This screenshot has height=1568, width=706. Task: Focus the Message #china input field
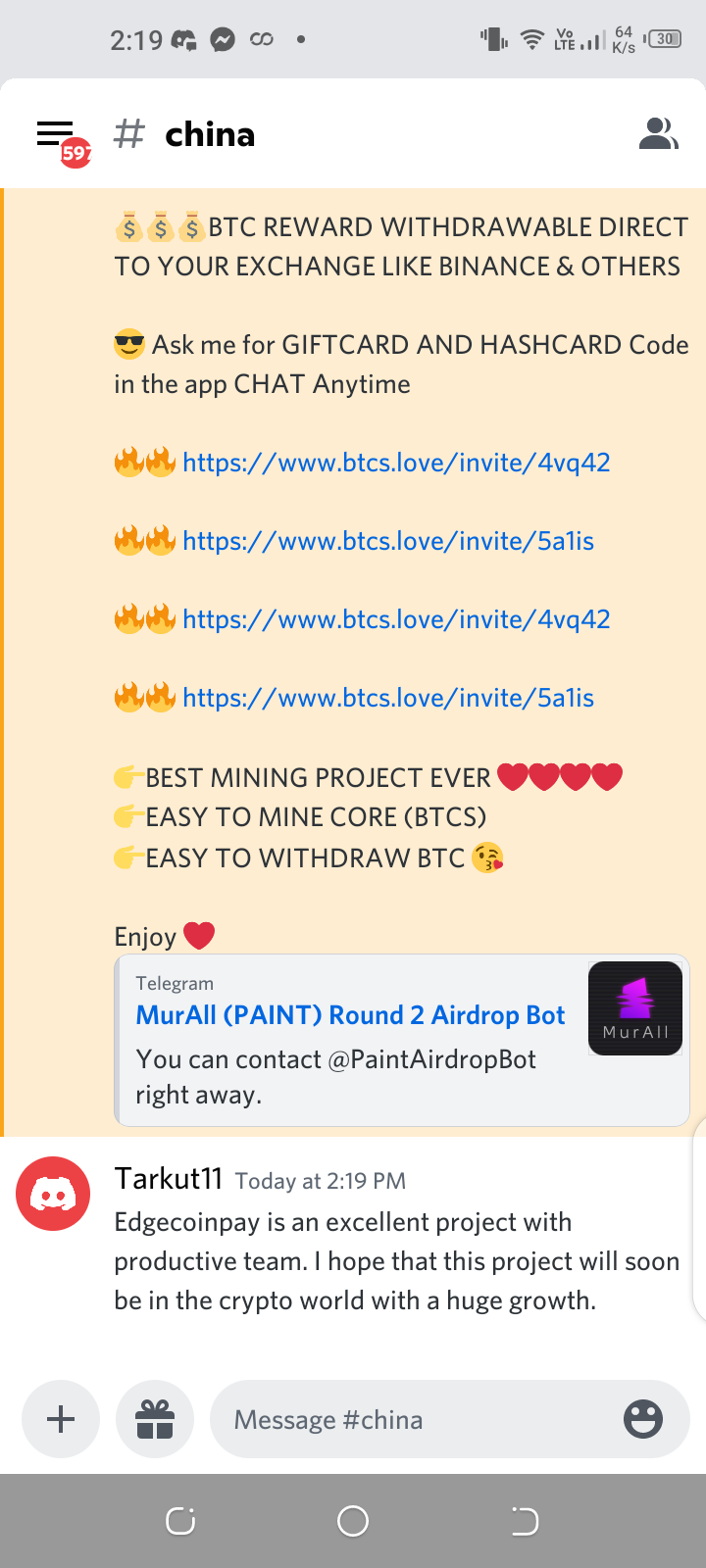tap(412, 1419)
